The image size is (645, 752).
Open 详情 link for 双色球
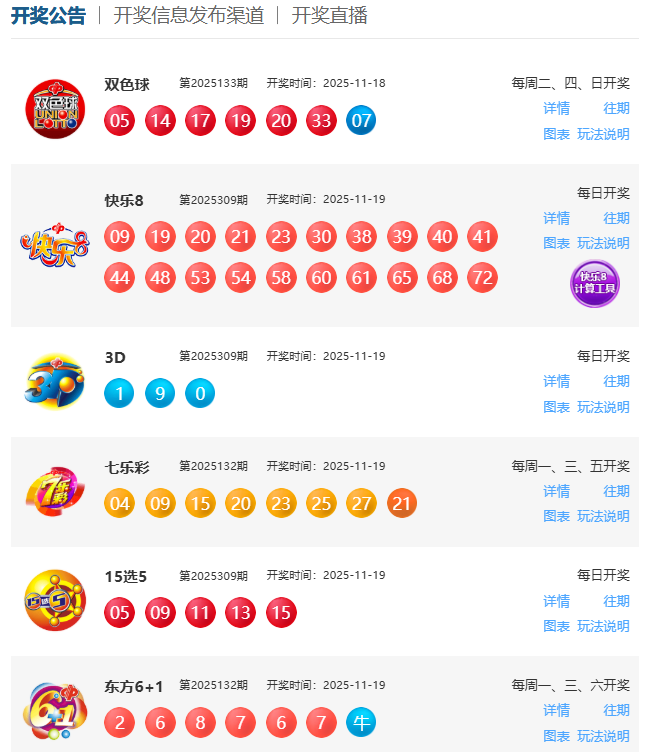point(556,108)
